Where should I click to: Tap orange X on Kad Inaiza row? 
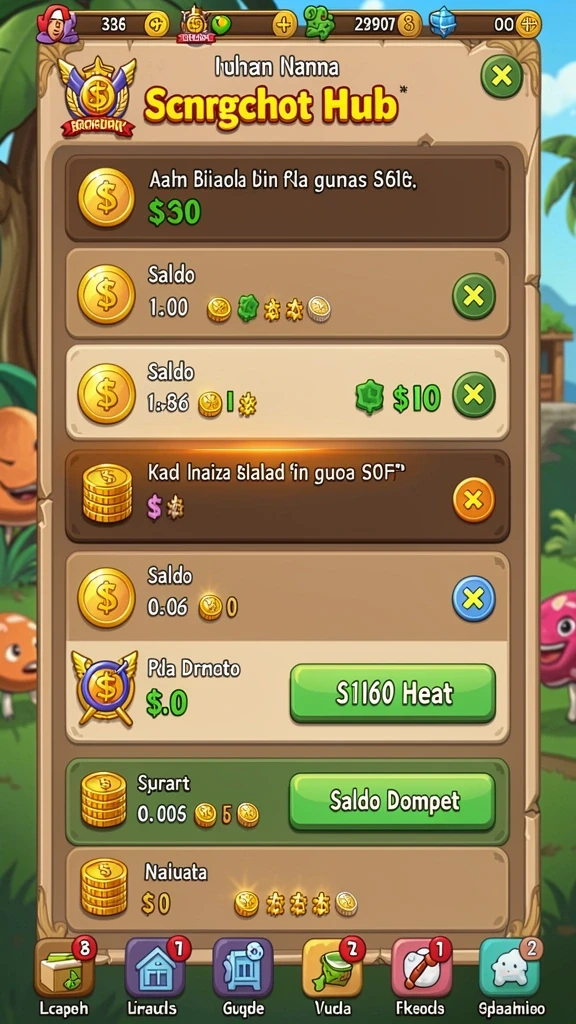coord(473,500)
